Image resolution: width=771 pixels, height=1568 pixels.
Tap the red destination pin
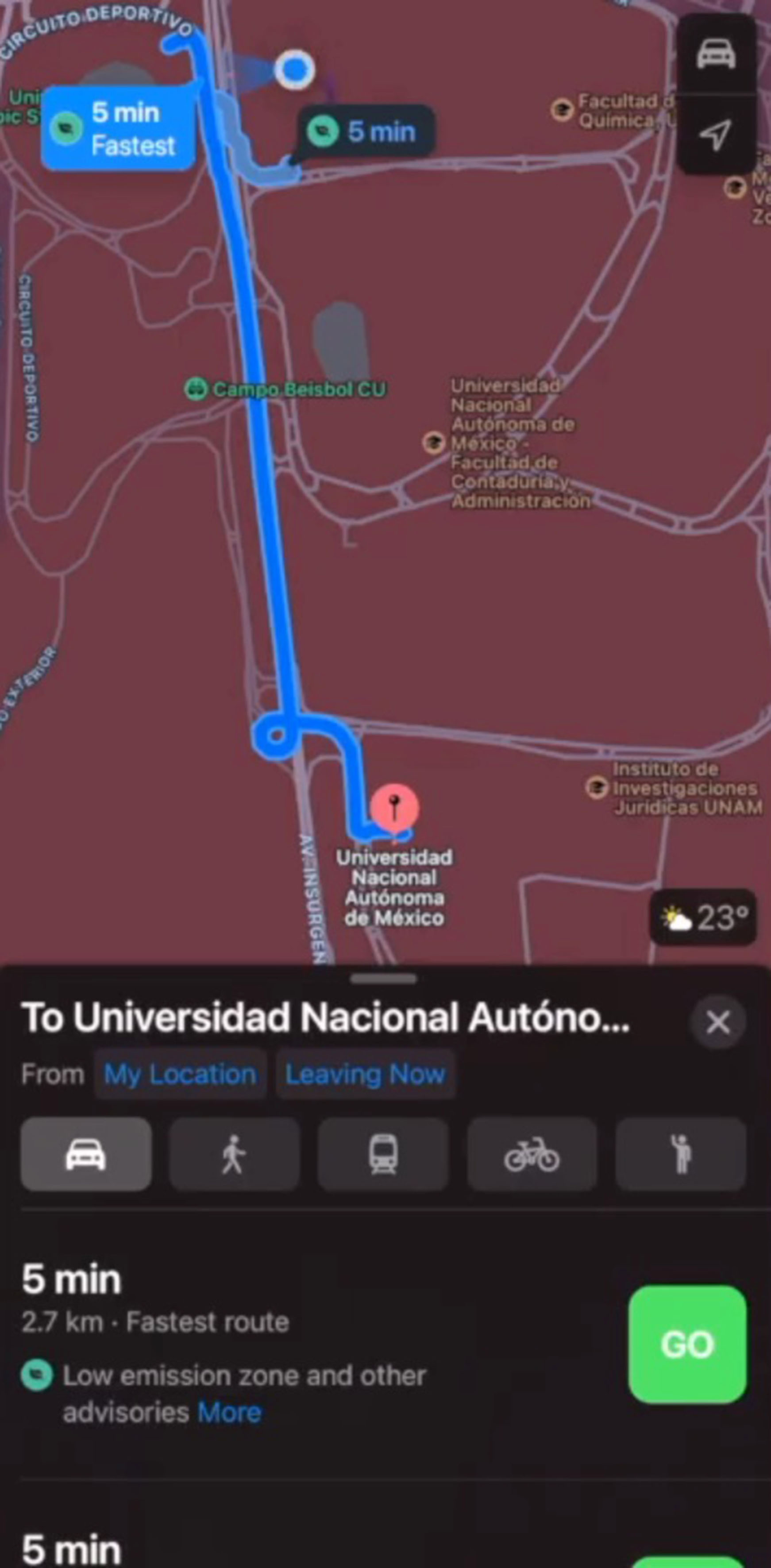coord(395,807)
